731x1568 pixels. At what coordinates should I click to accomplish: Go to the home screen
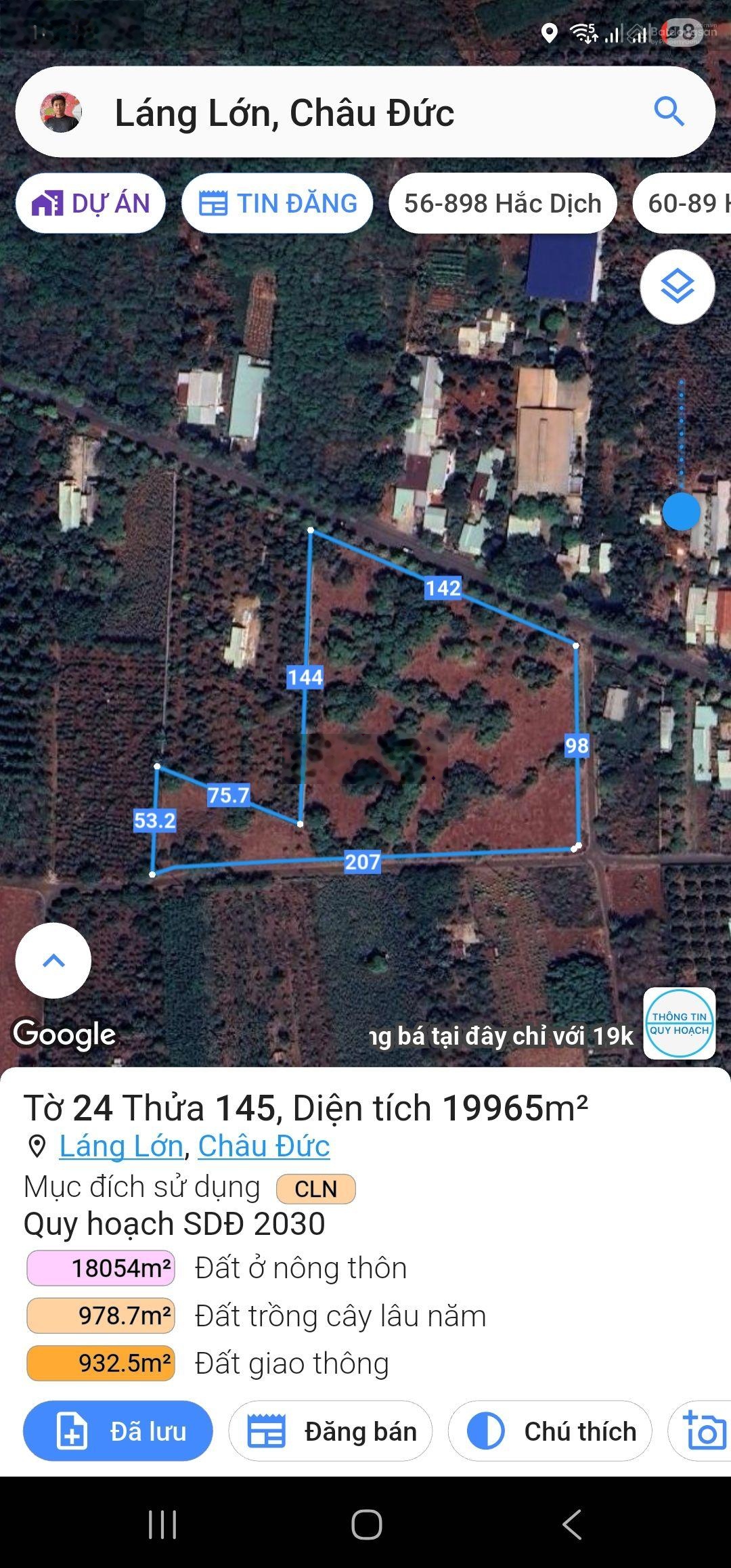[x=366, y=1525]
